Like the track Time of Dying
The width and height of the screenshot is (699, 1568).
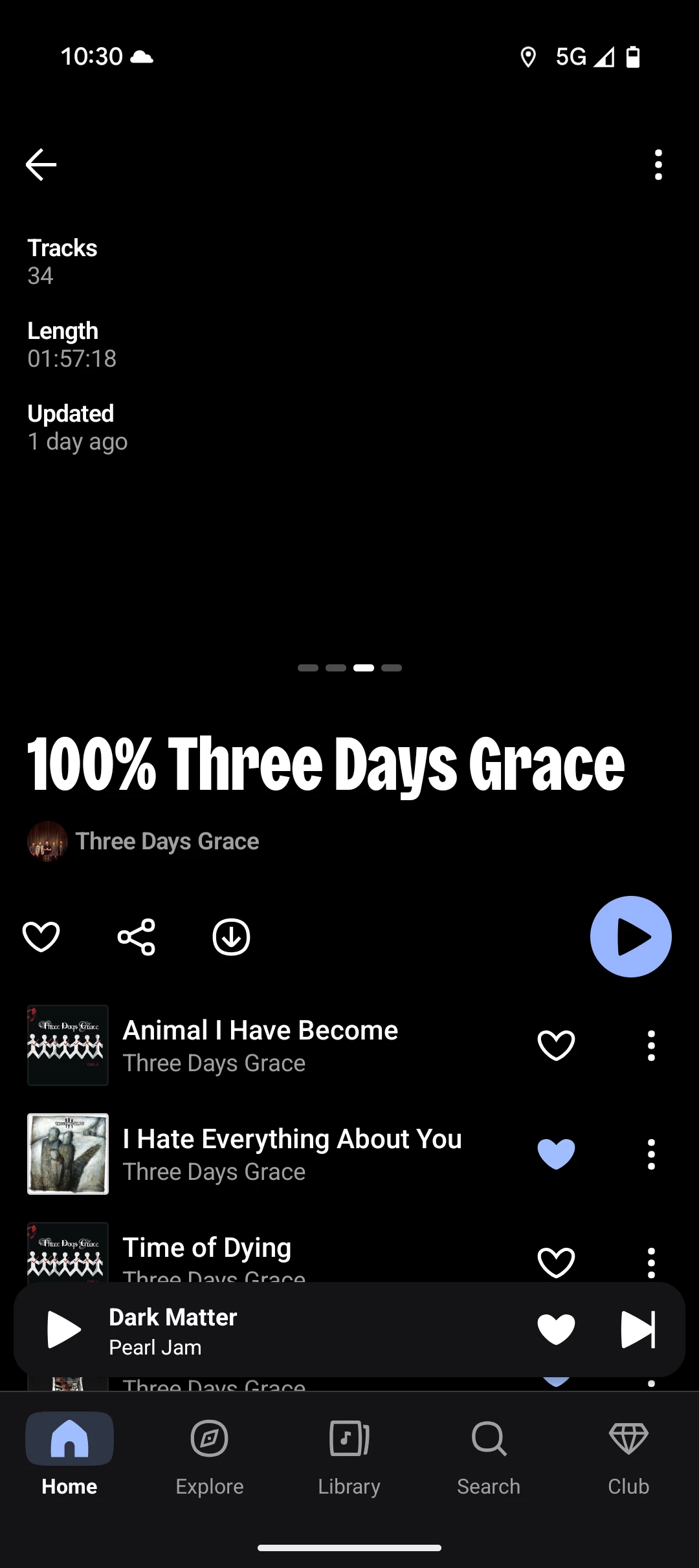tap(556, 1261)
